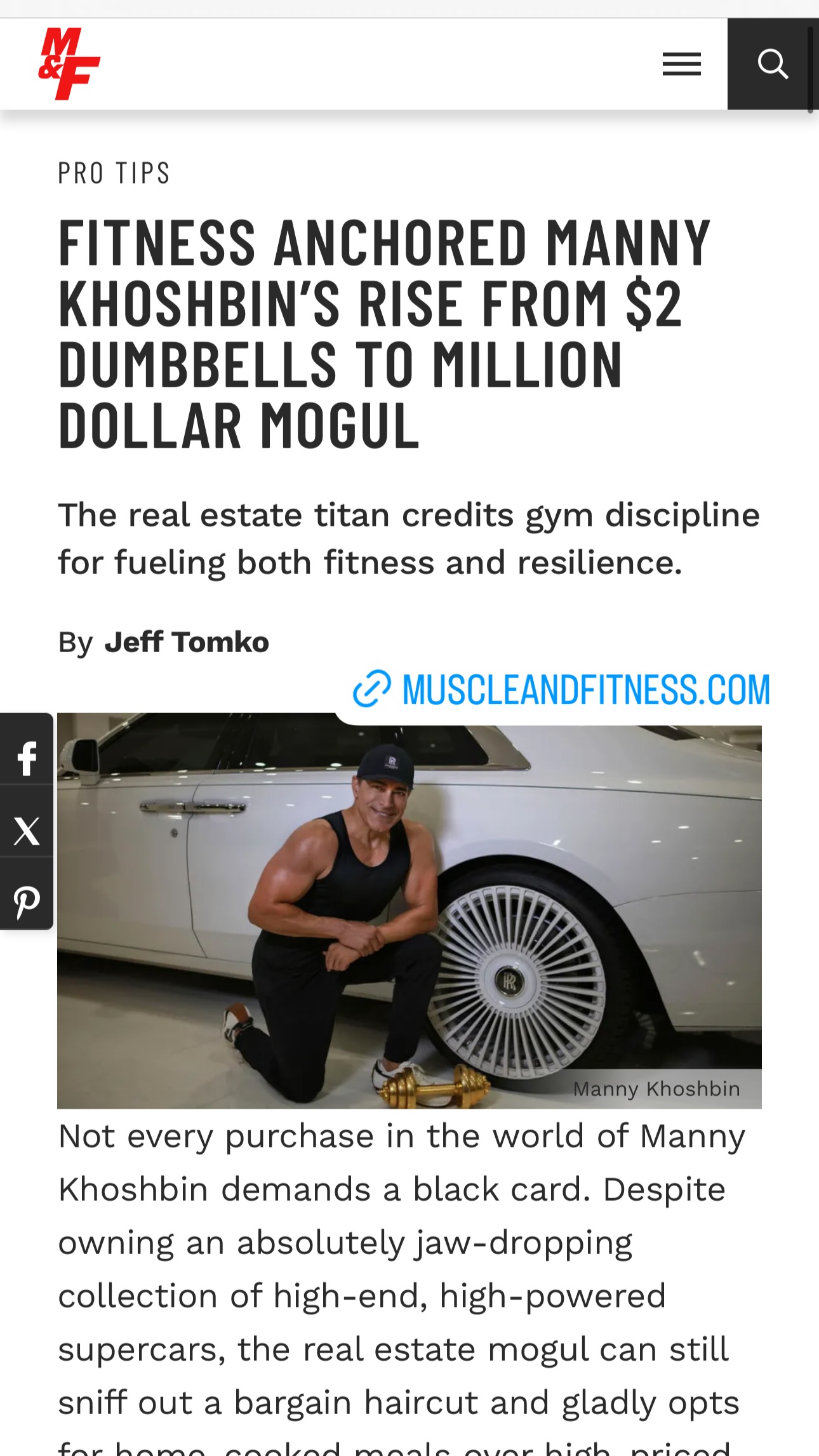819x1456 pixels.
Task: Share the article on Facebook
Action: [27, 758]
